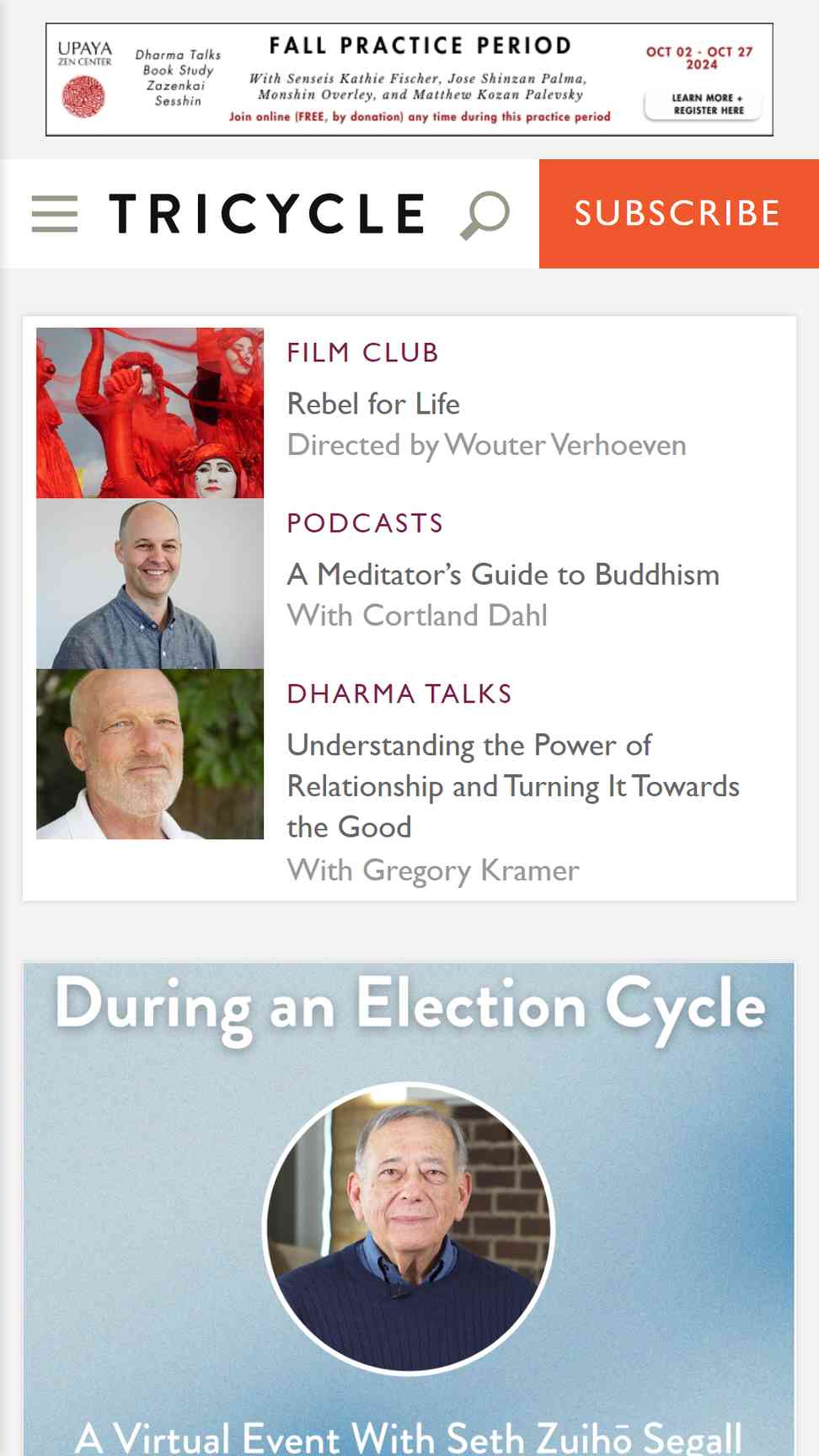Image resolution: width=819 pixels, height=1456 pixels.
Task: Tap the red-costumed Rebel for Life thumbnail
Action: (150, 413)
